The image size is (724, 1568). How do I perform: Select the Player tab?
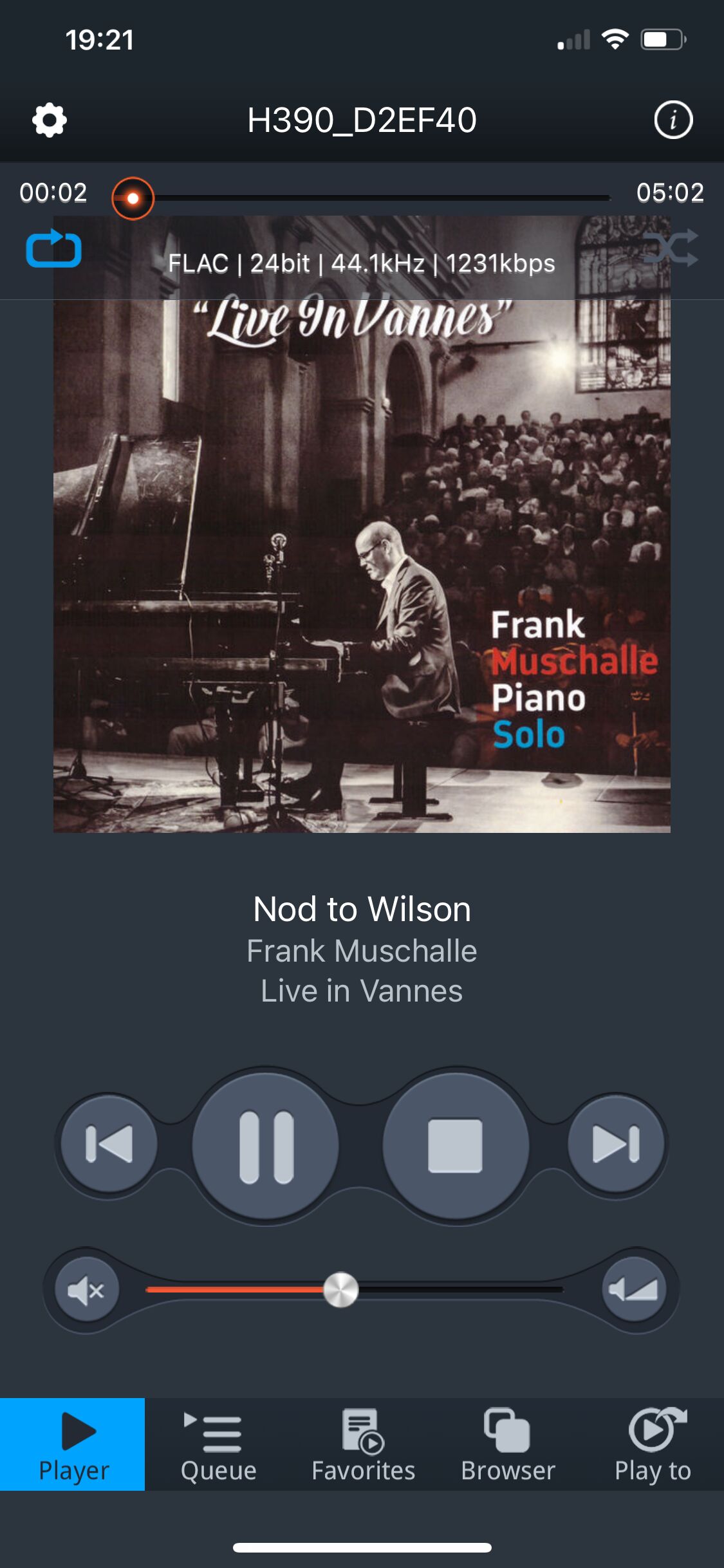(73, 1444)
